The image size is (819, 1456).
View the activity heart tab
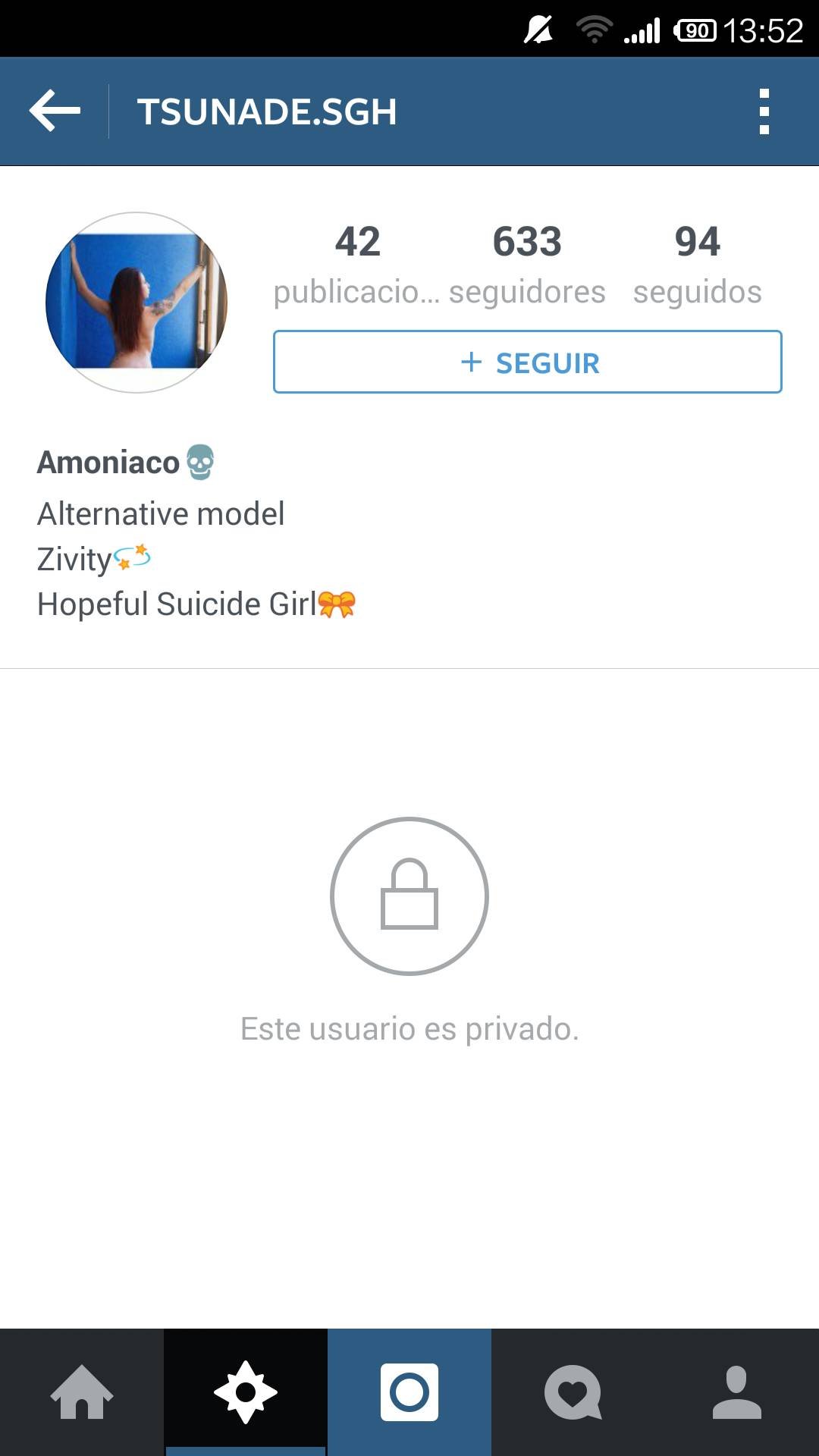573,1392
